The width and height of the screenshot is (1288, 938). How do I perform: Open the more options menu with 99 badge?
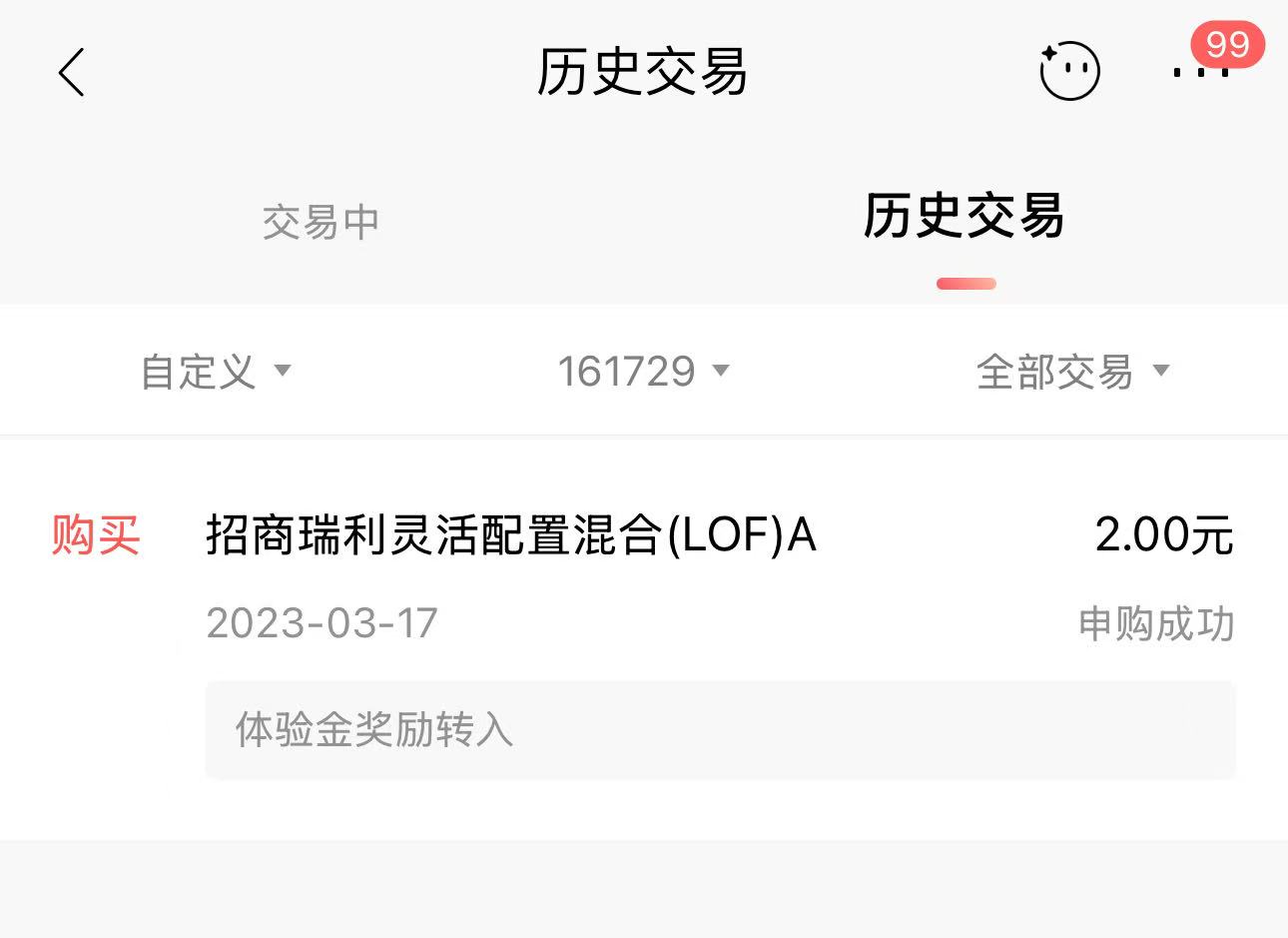1200,71
